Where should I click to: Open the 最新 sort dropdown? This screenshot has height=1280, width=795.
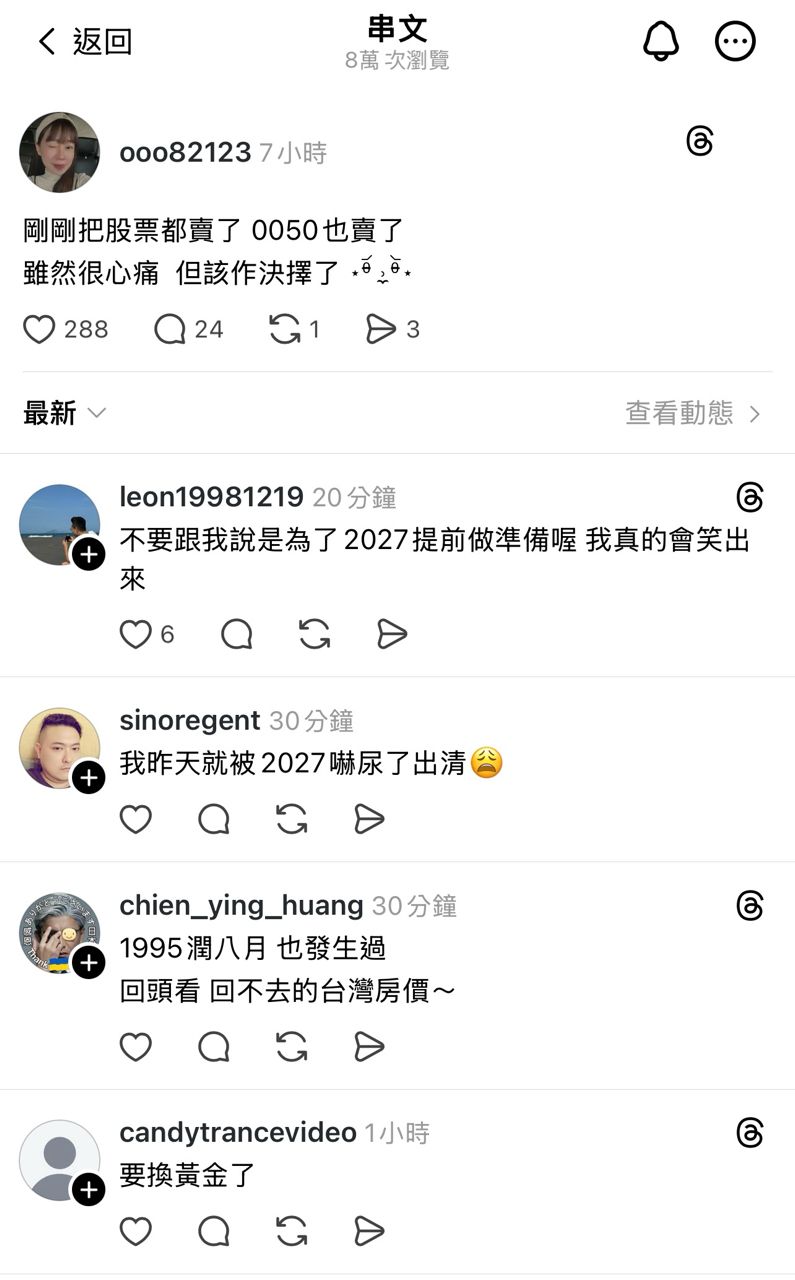[x=64, y=413]
